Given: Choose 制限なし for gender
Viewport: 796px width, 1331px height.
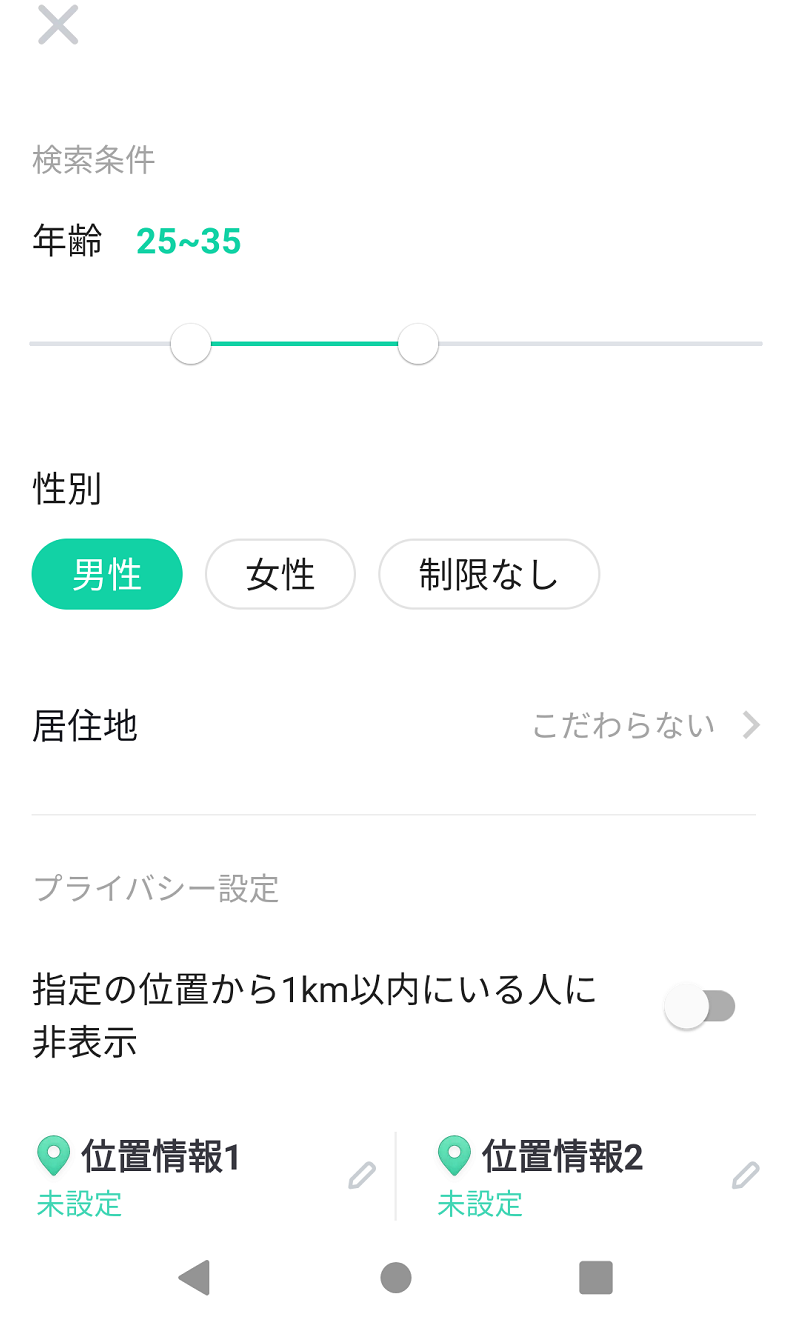Looking at the screenshot, I should 488,575.
